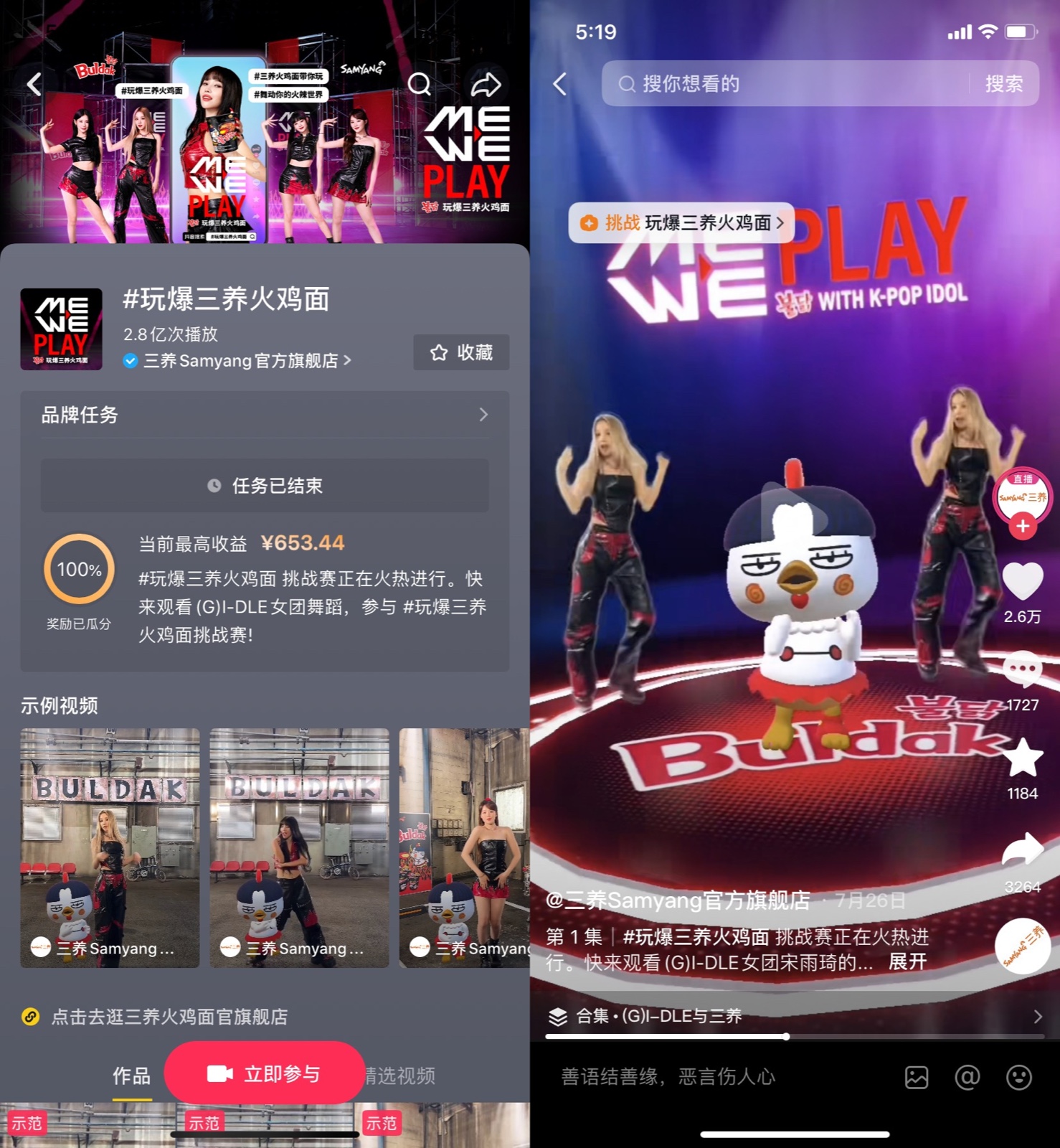Expand the 品牌任务 row

pos(264,415)
